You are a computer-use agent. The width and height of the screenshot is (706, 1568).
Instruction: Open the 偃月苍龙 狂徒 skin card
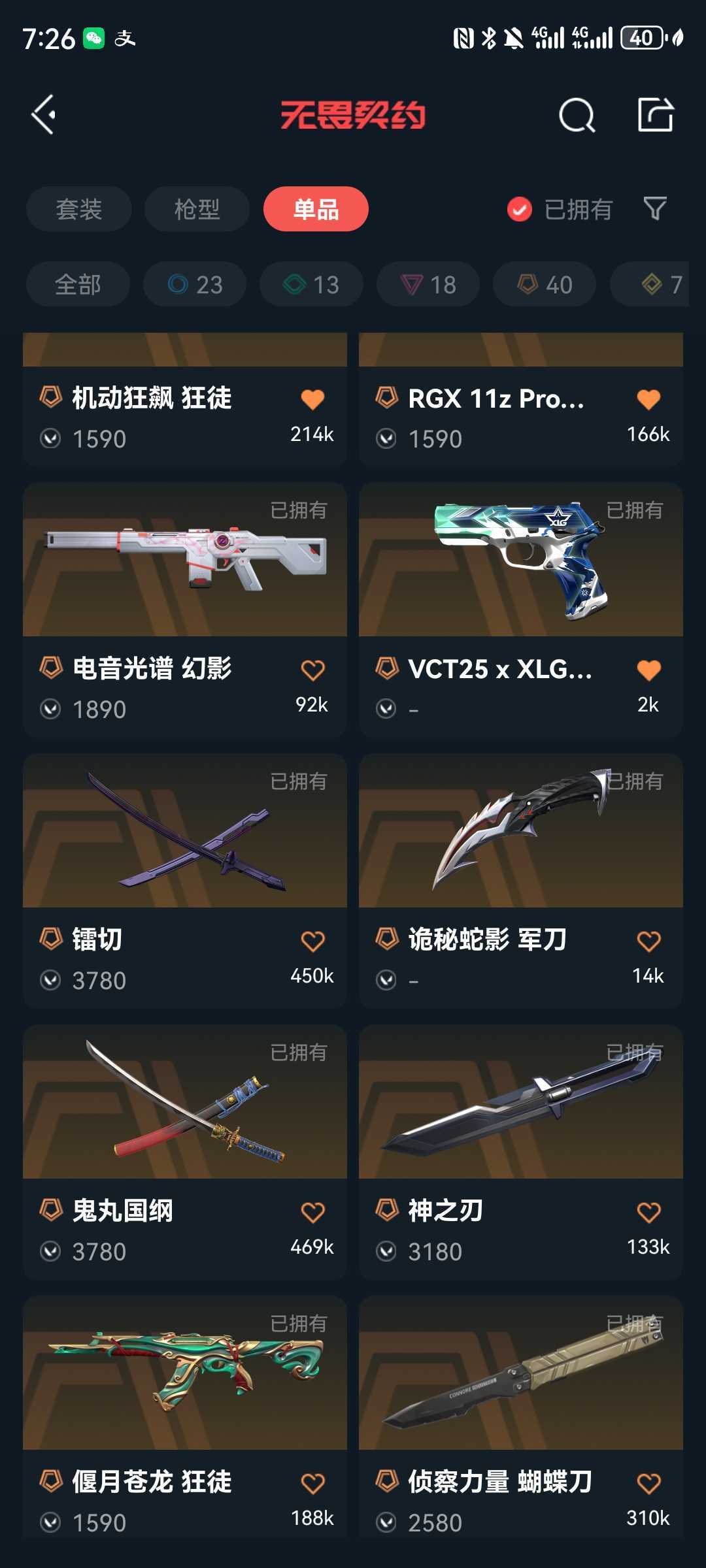click(185, 1417)
